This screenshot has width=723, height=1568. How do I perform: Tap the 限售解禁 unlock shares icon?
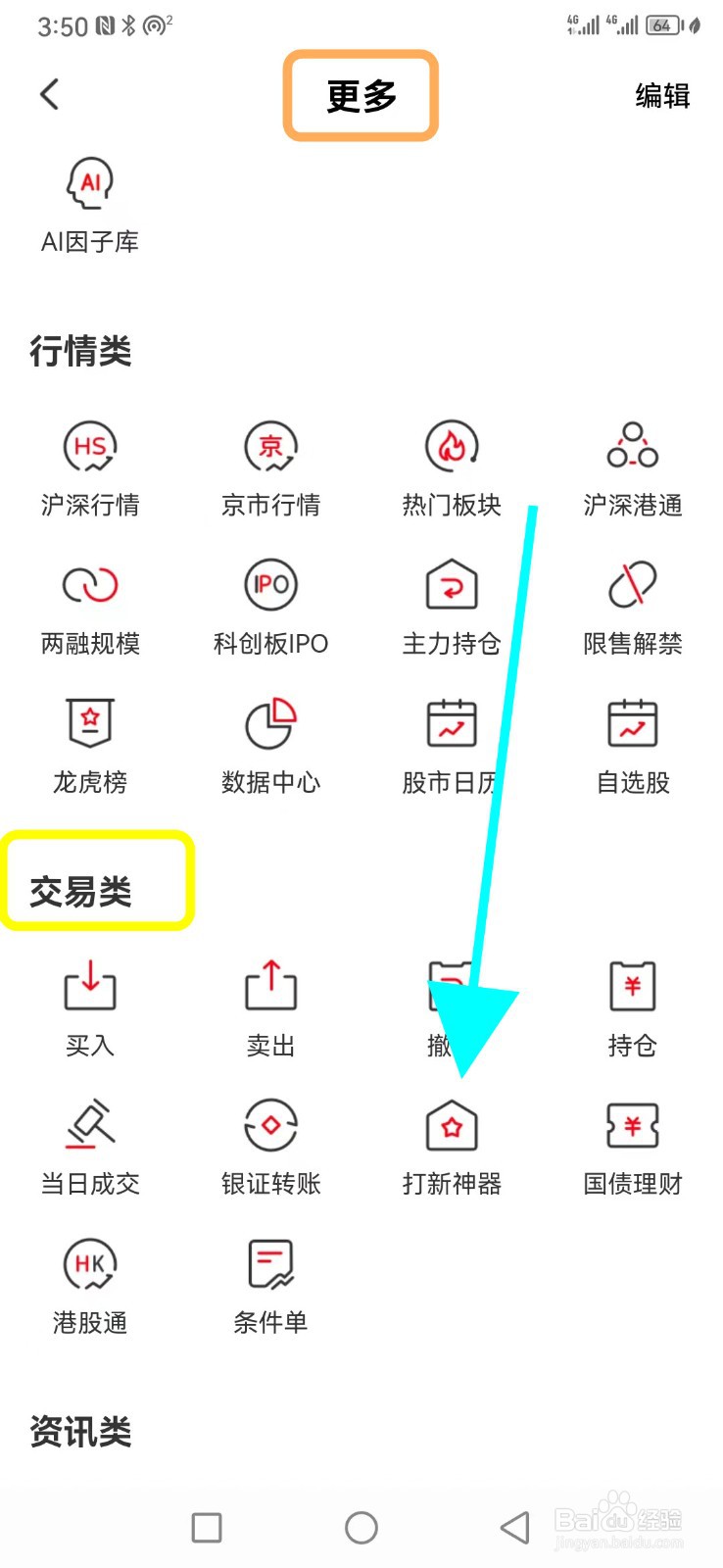click(x=632, y=605)
